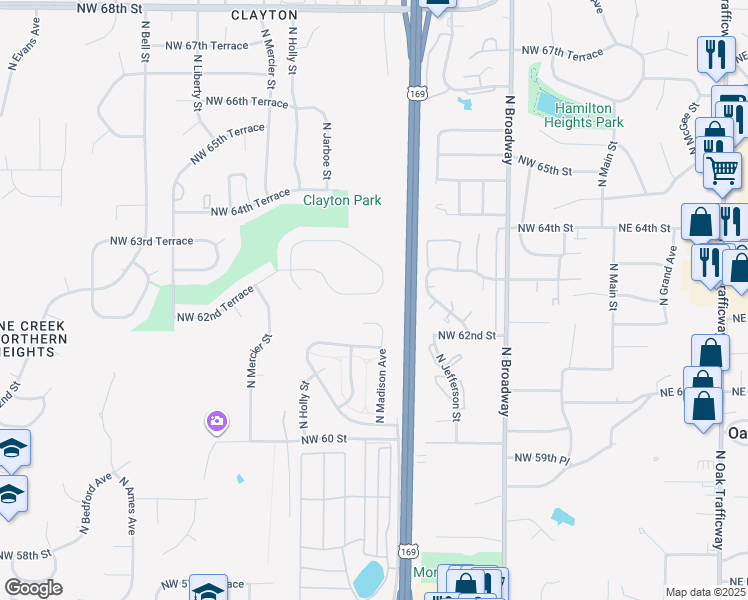The height and width of the screenshot is (600, 748).
Task: Open the shopping cart marker near NW 65th St
Action: tap(722, 169)
